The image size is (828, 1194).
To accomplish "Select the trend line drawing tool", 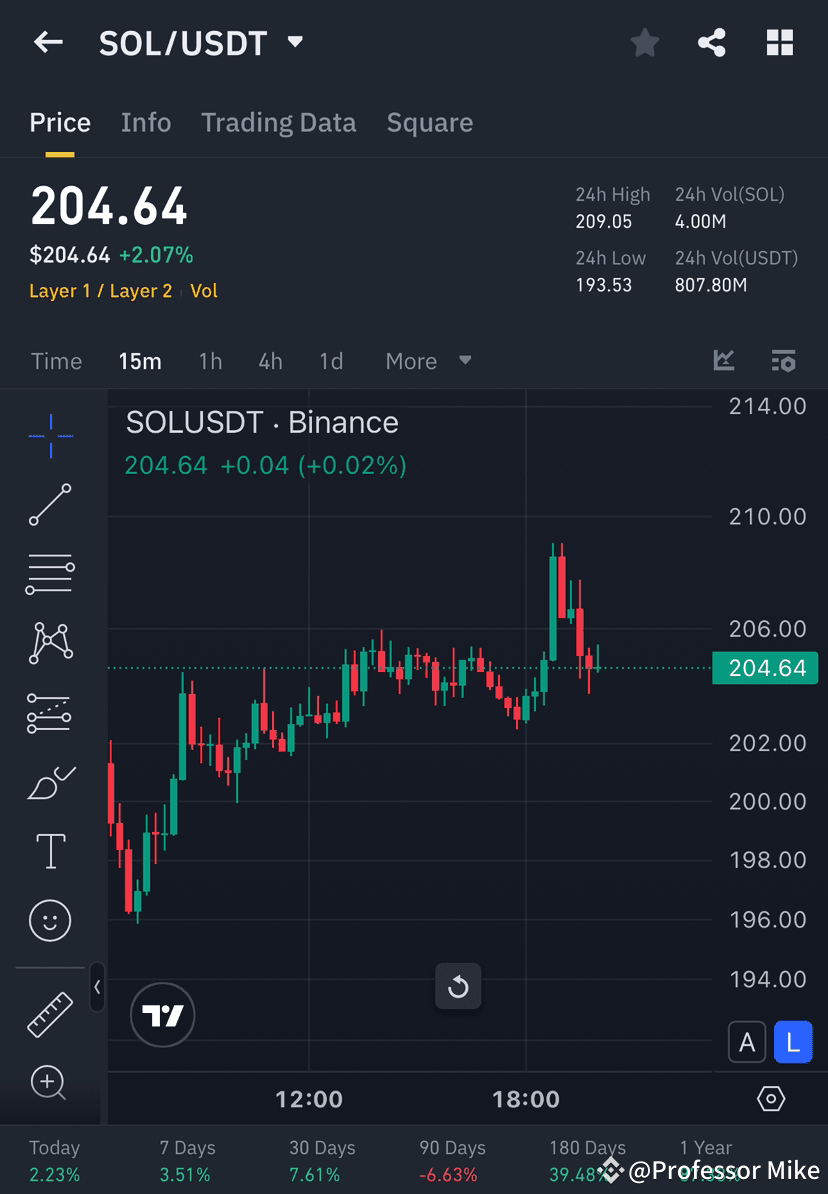I will pyautogui.click(x=50, y=505).
